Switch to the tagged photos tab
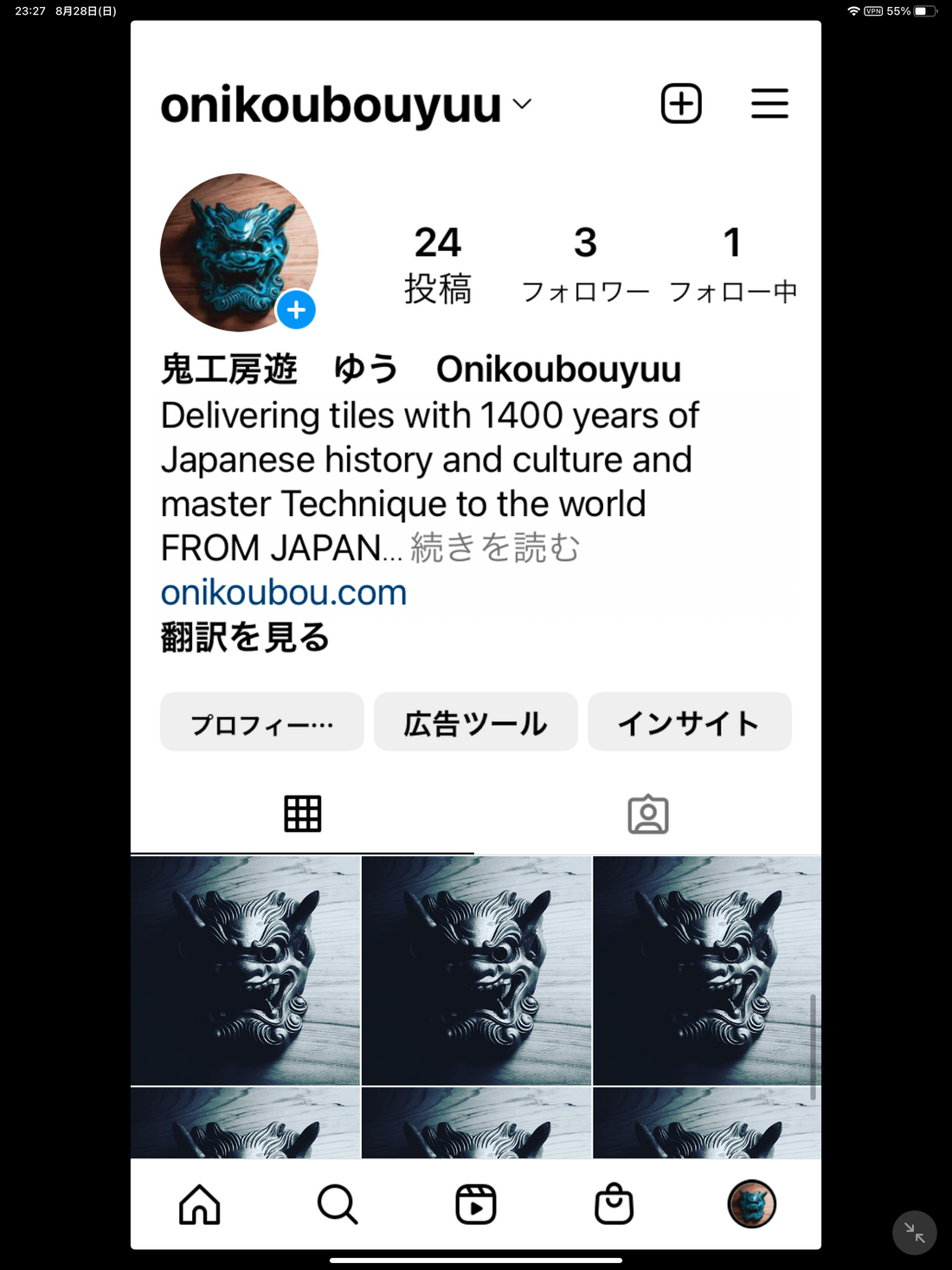This screenshot has height=1270, width=952. coord(647,815)
